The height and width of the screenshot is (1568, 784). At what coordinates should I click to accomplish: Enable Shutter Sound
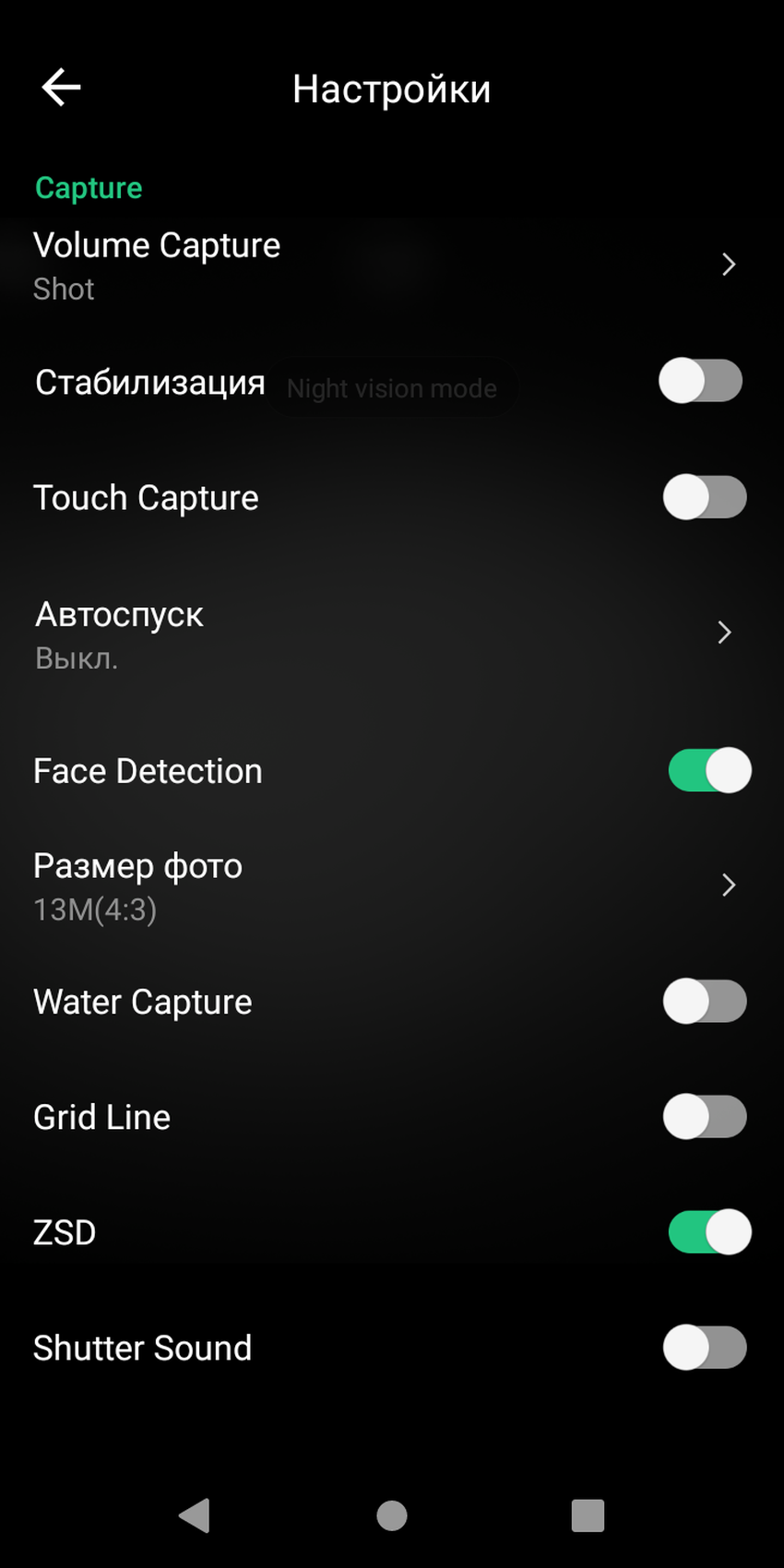704,1348
